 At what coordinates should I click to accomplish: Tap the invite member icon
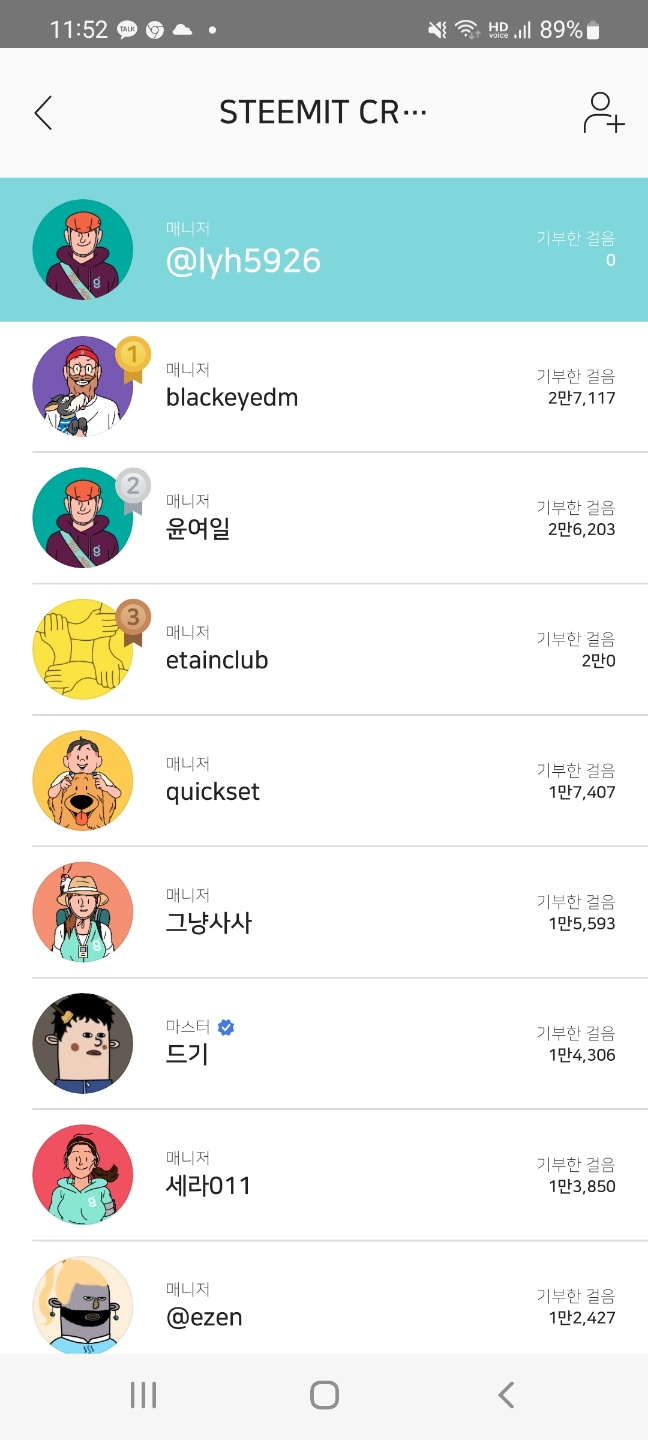[603, 113]
